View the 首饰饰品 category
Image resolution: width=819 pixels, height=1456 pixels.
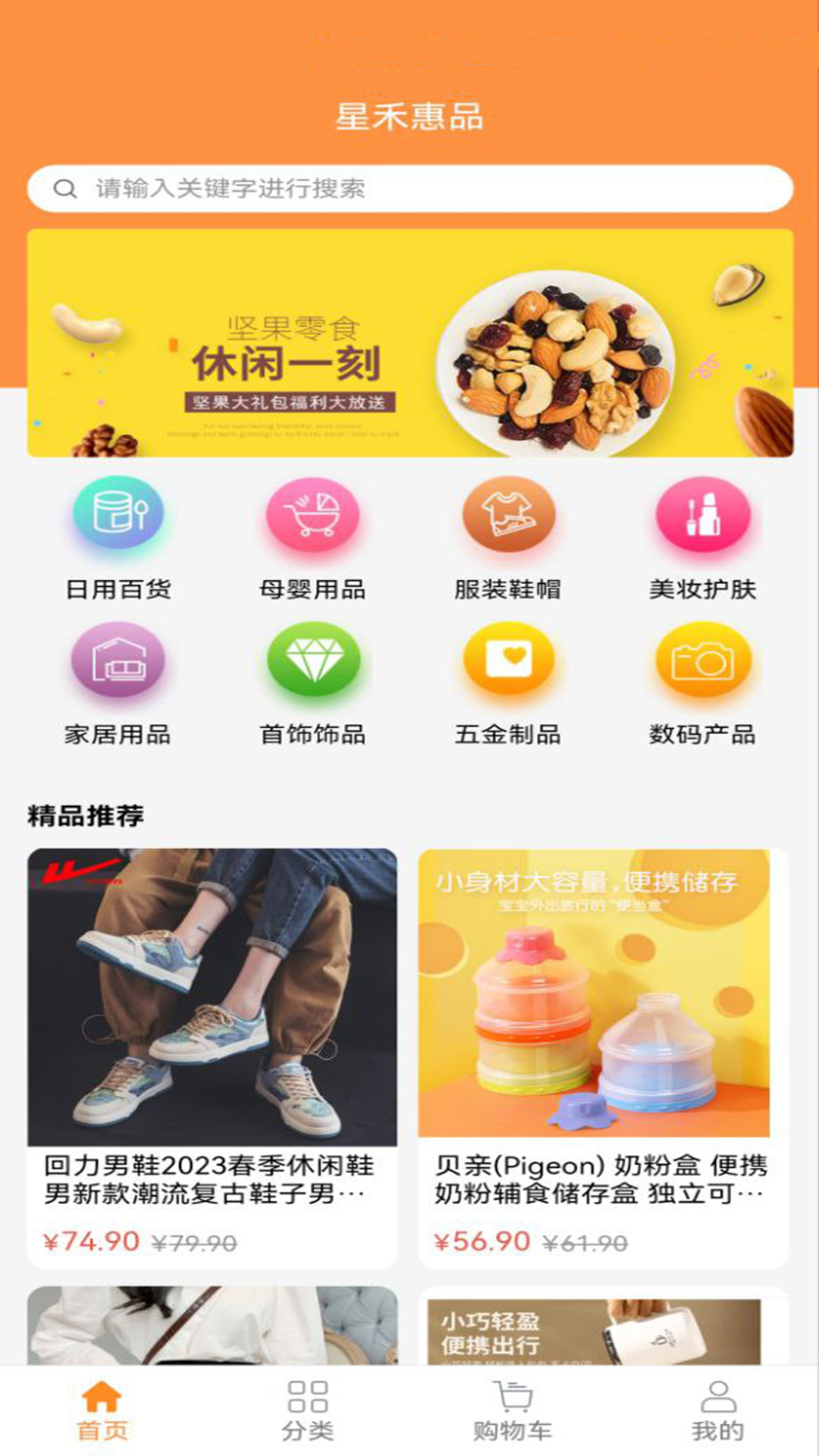[312, 682]
